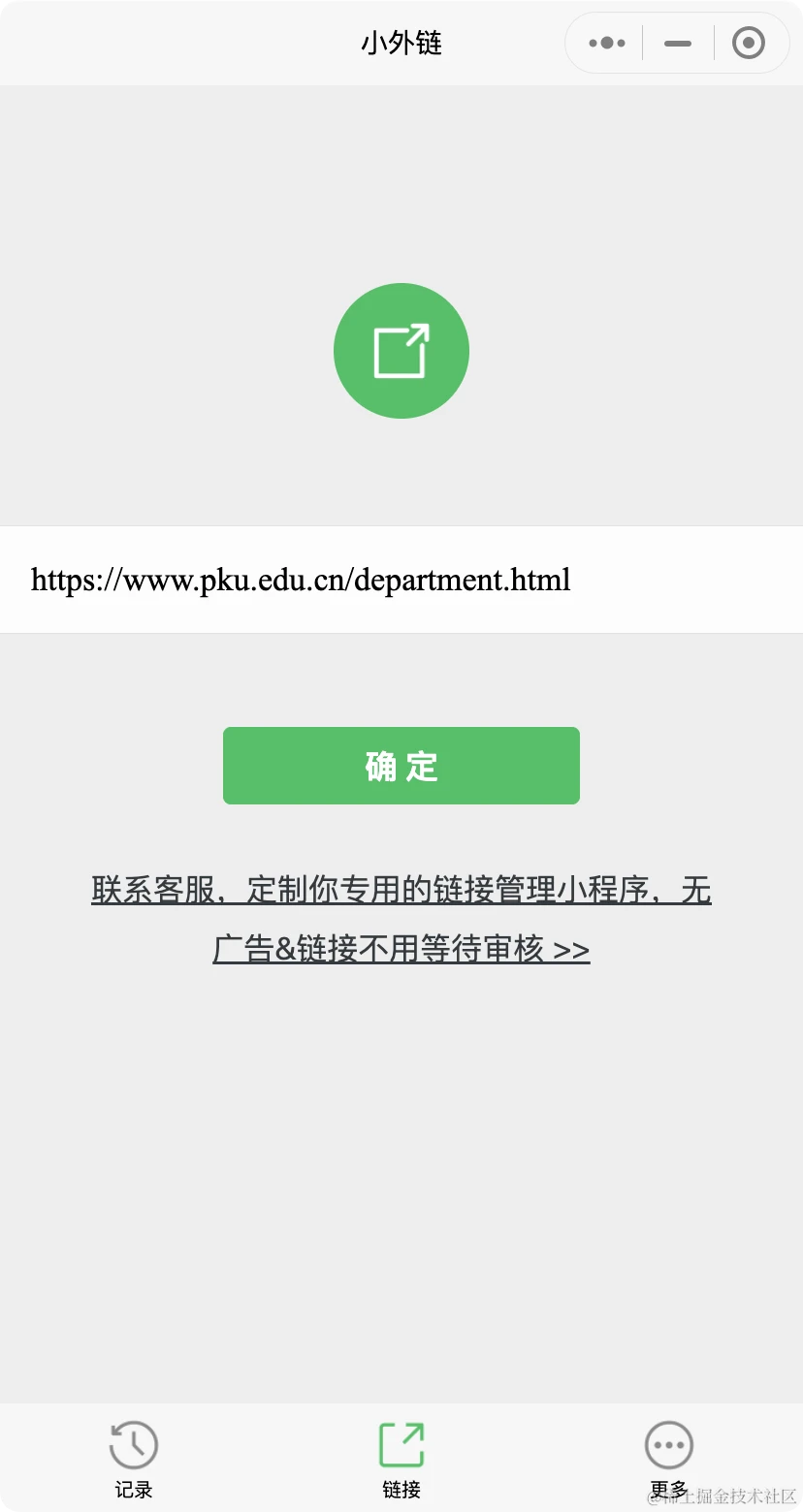Tap the clock icon on the 记录 tab

[134, 1443]
